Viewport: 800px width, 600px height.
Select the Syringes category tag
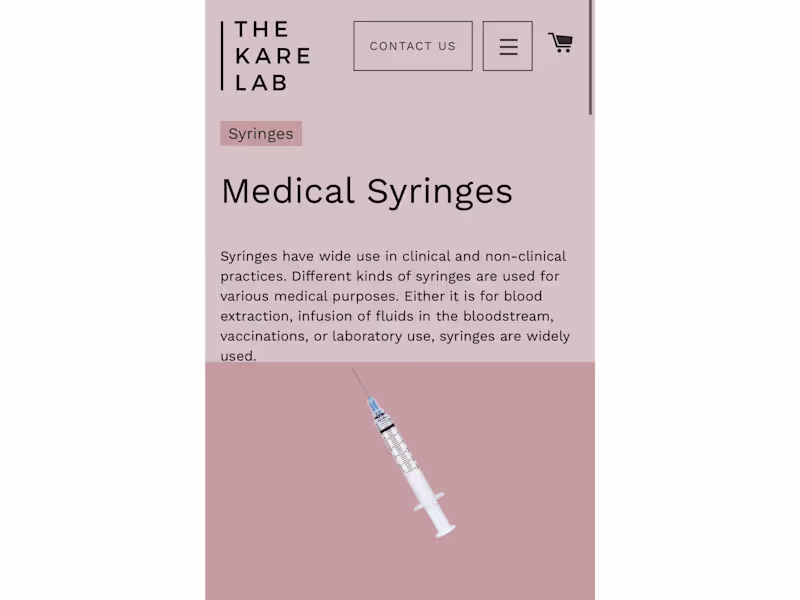(x=260, y=134)
